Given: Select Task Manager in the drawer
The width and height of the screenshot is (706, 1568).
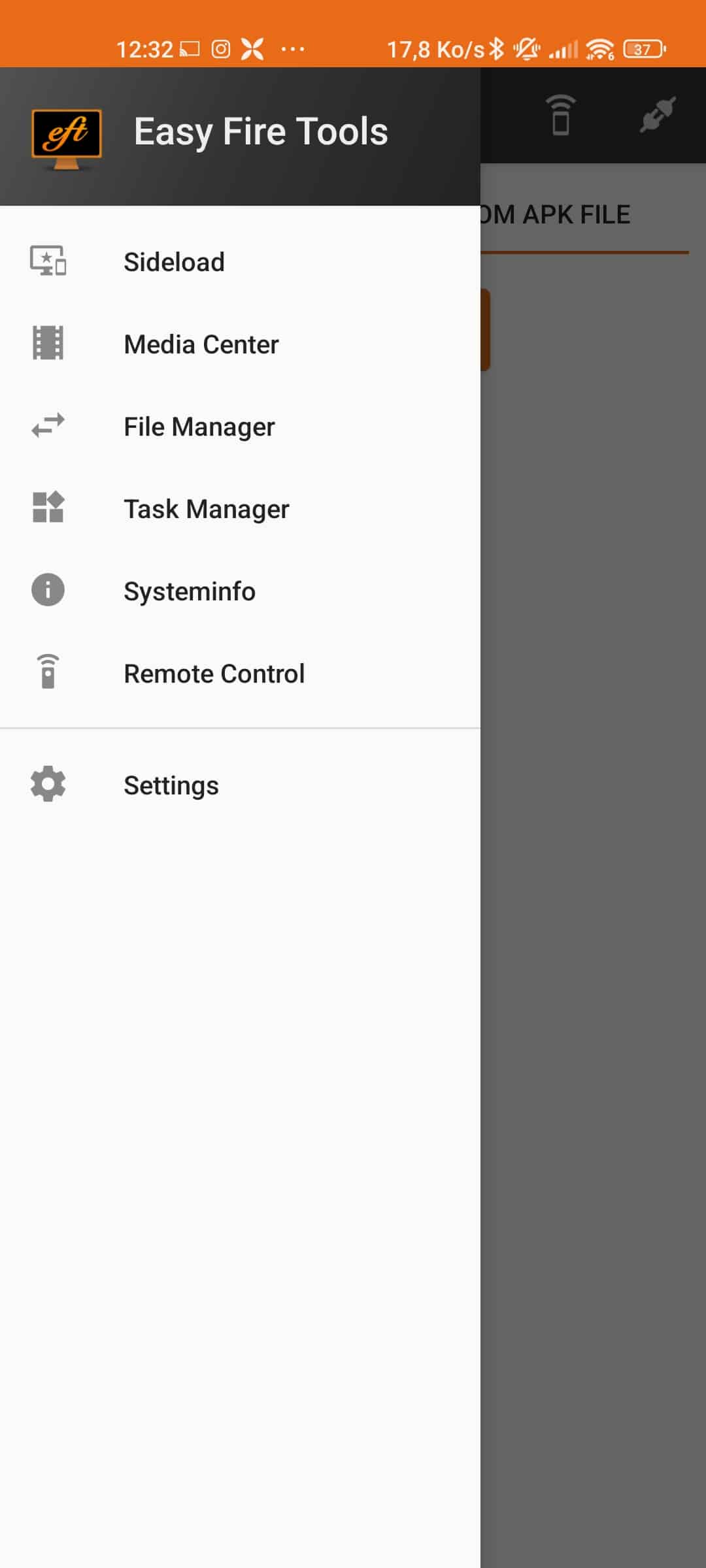Looking at the screenshot, I should tap(240, 509).
